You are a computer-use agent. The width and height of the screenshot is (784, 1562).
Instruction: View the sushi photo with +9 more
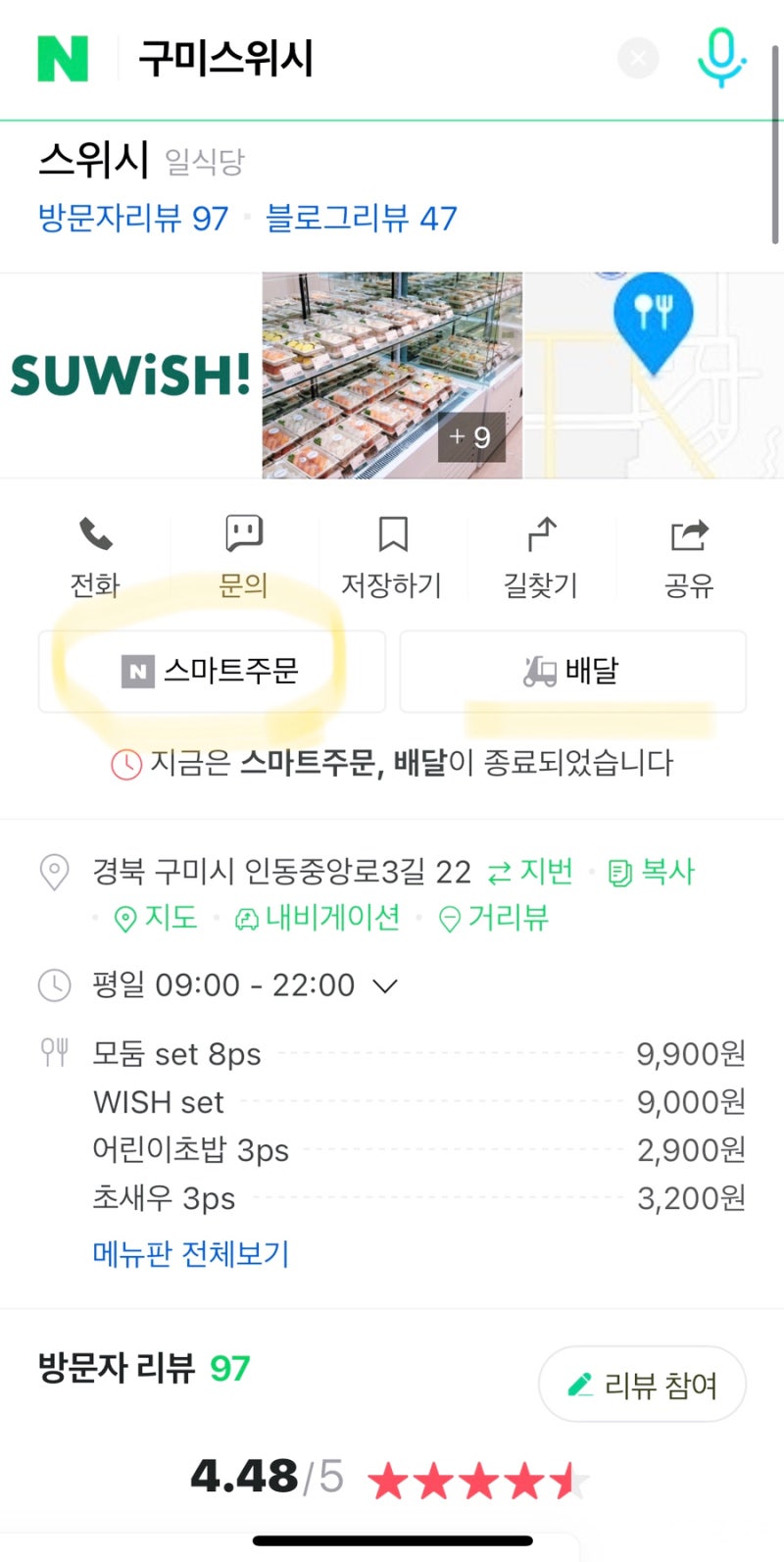(392, 376)
